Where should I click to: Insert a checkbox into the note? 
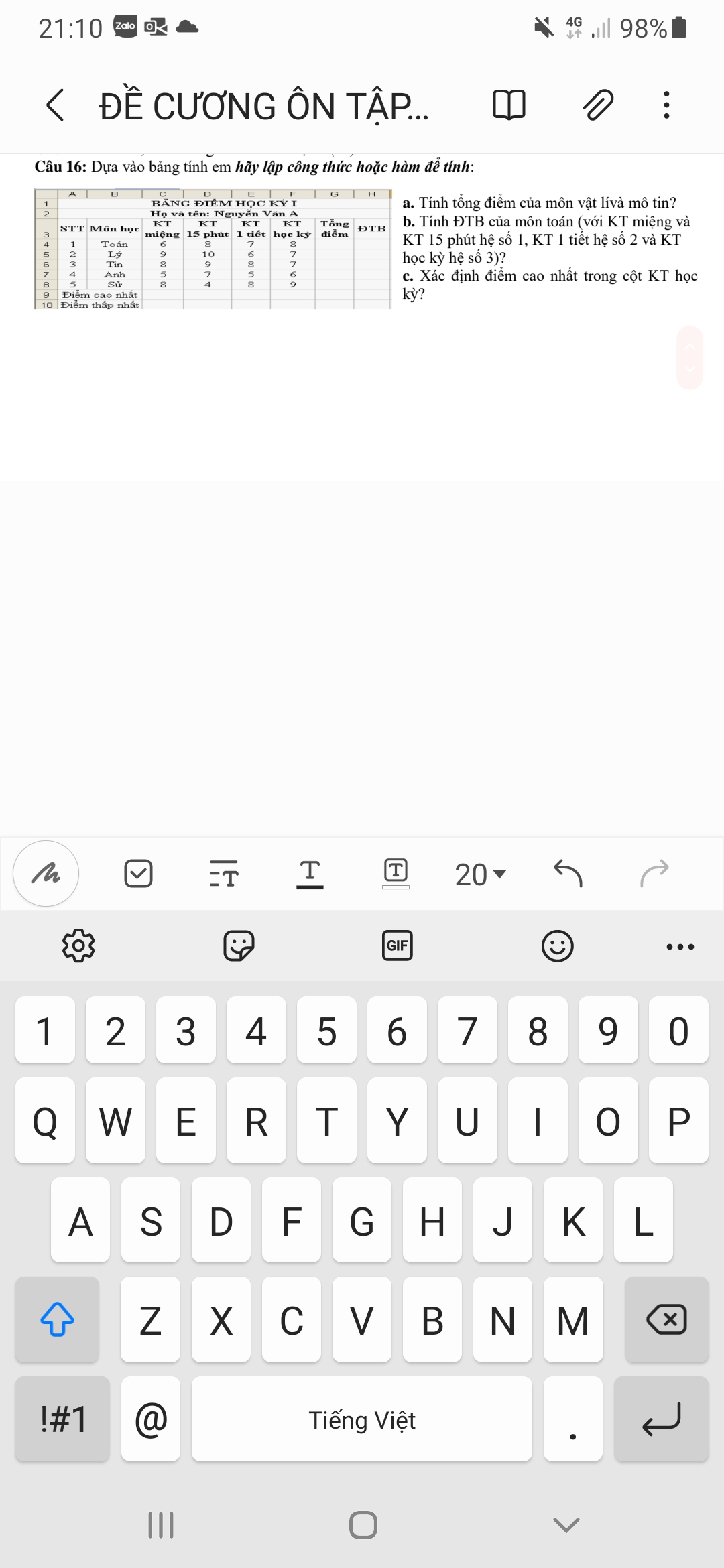coord(138,874)
